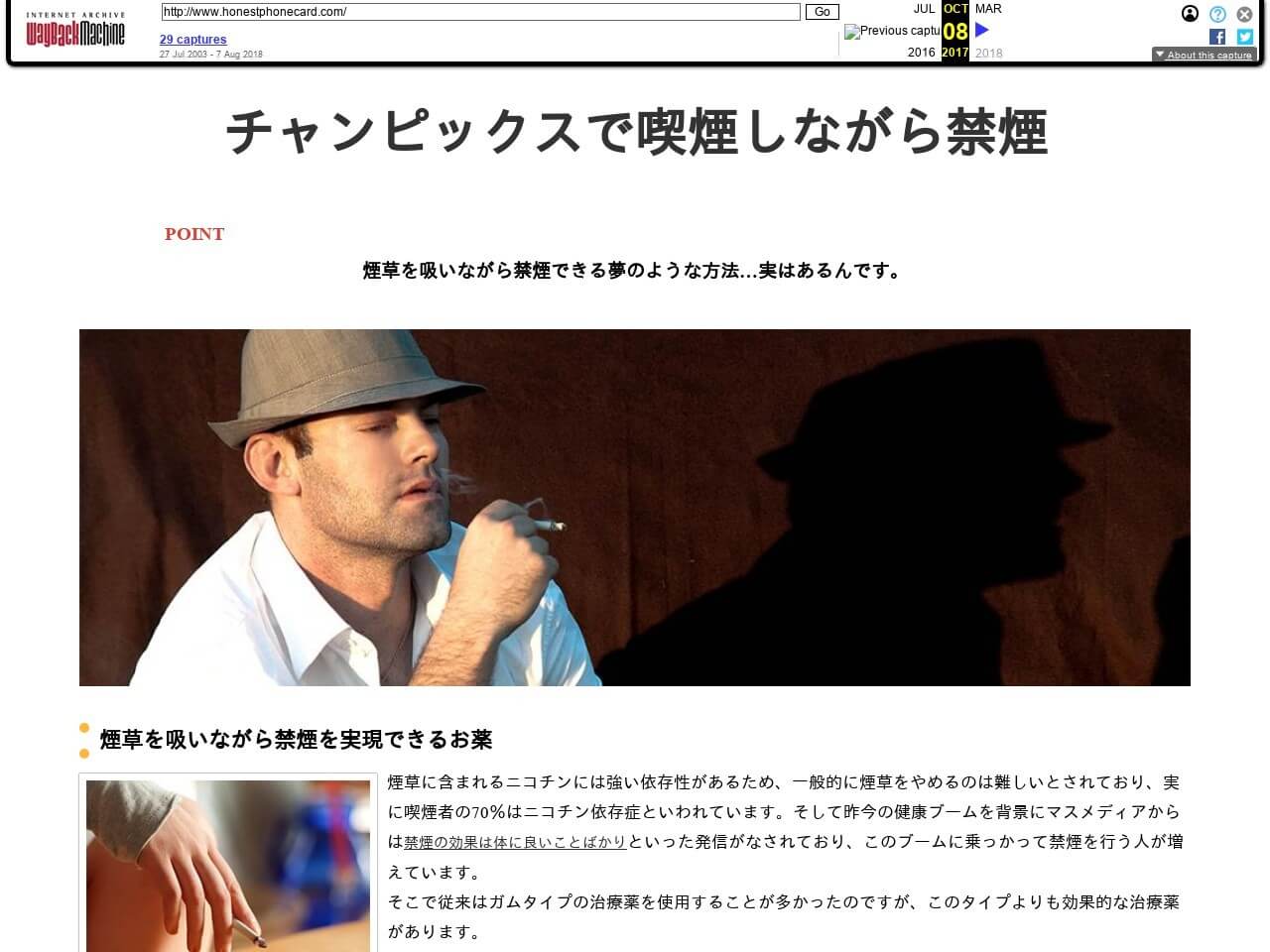
Task: Open the user account icon
Action: point(1190,14)
